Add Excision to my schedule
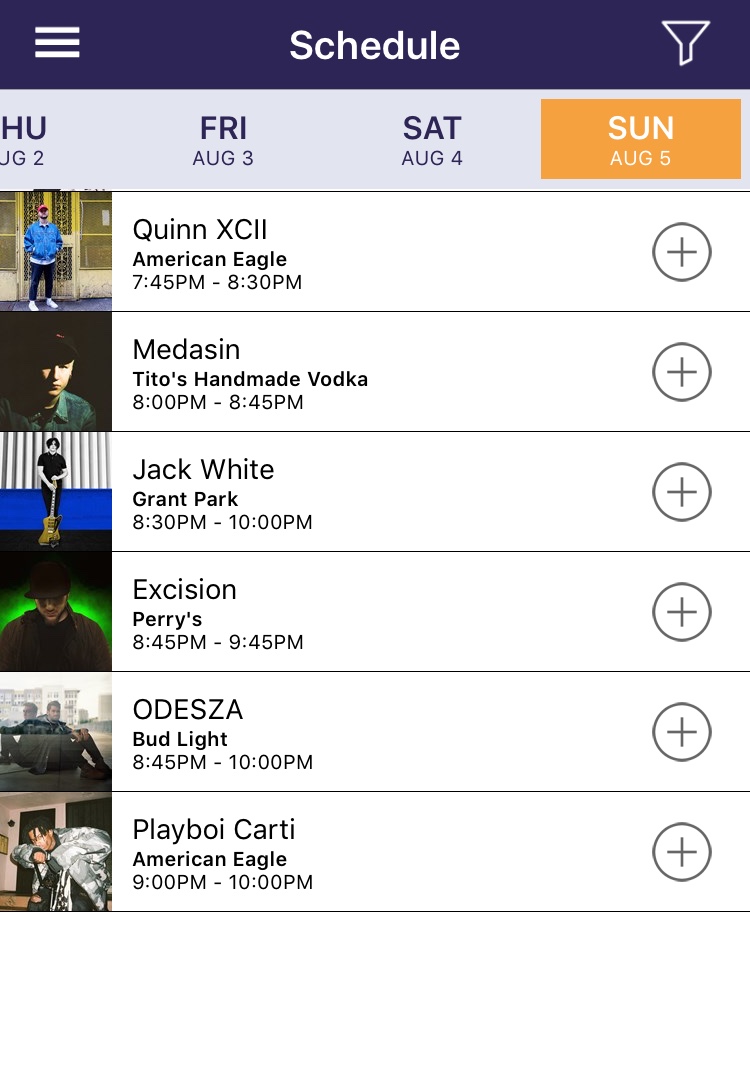The image size is (750, 1068). click(681, 612)
